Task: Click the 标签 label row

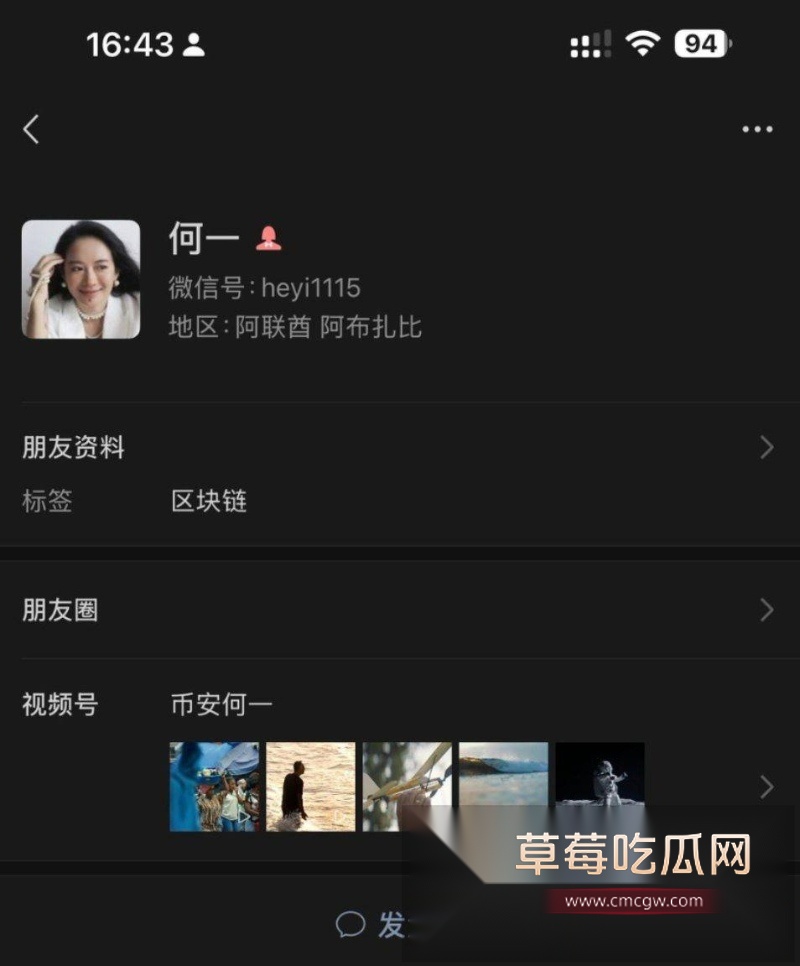Action: click(47, 501)
